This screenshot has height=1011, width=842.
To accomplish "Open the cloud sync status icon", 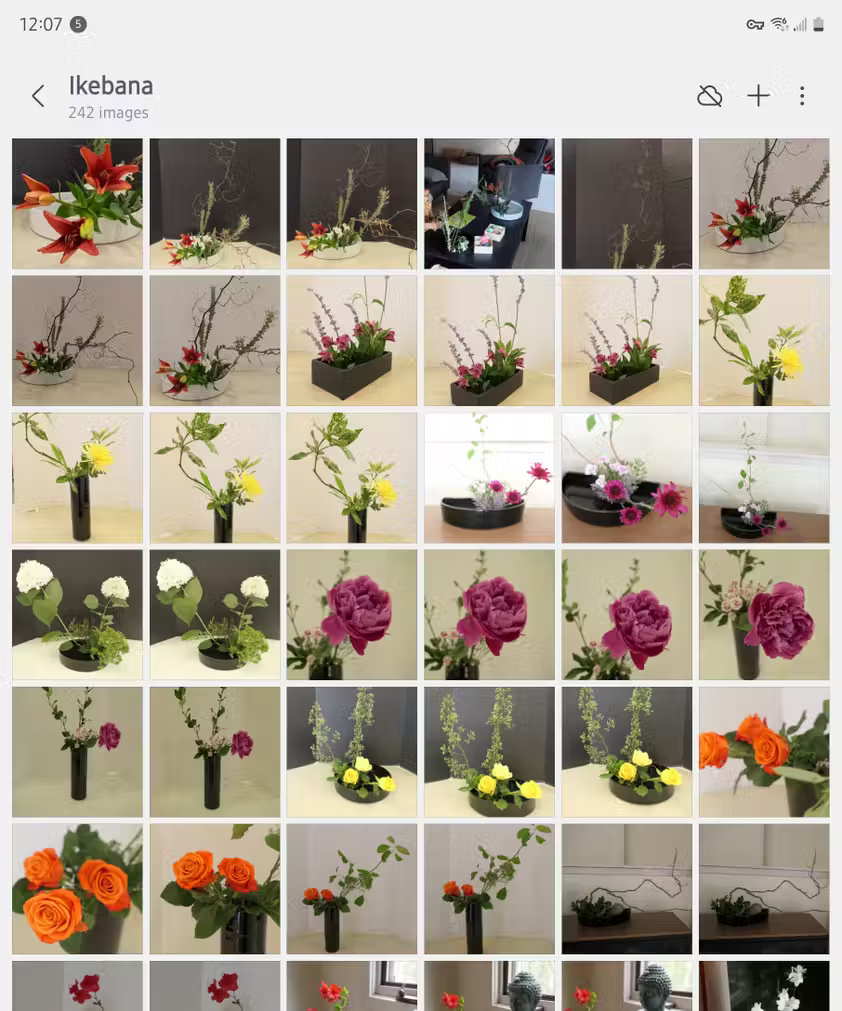I will [x=710, y=95].
